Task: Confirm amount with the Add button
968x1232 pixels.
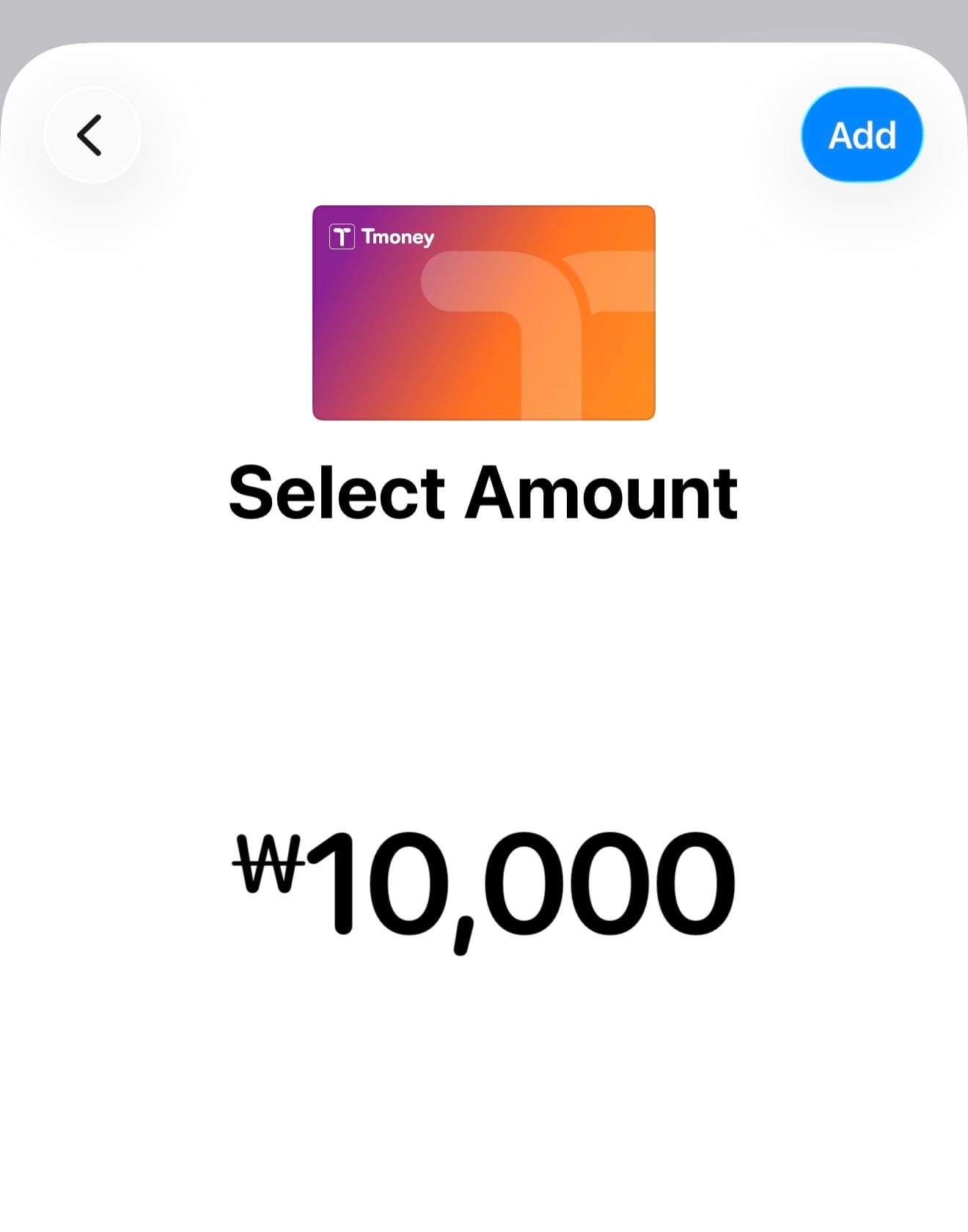Action: (x=862, y=135)
